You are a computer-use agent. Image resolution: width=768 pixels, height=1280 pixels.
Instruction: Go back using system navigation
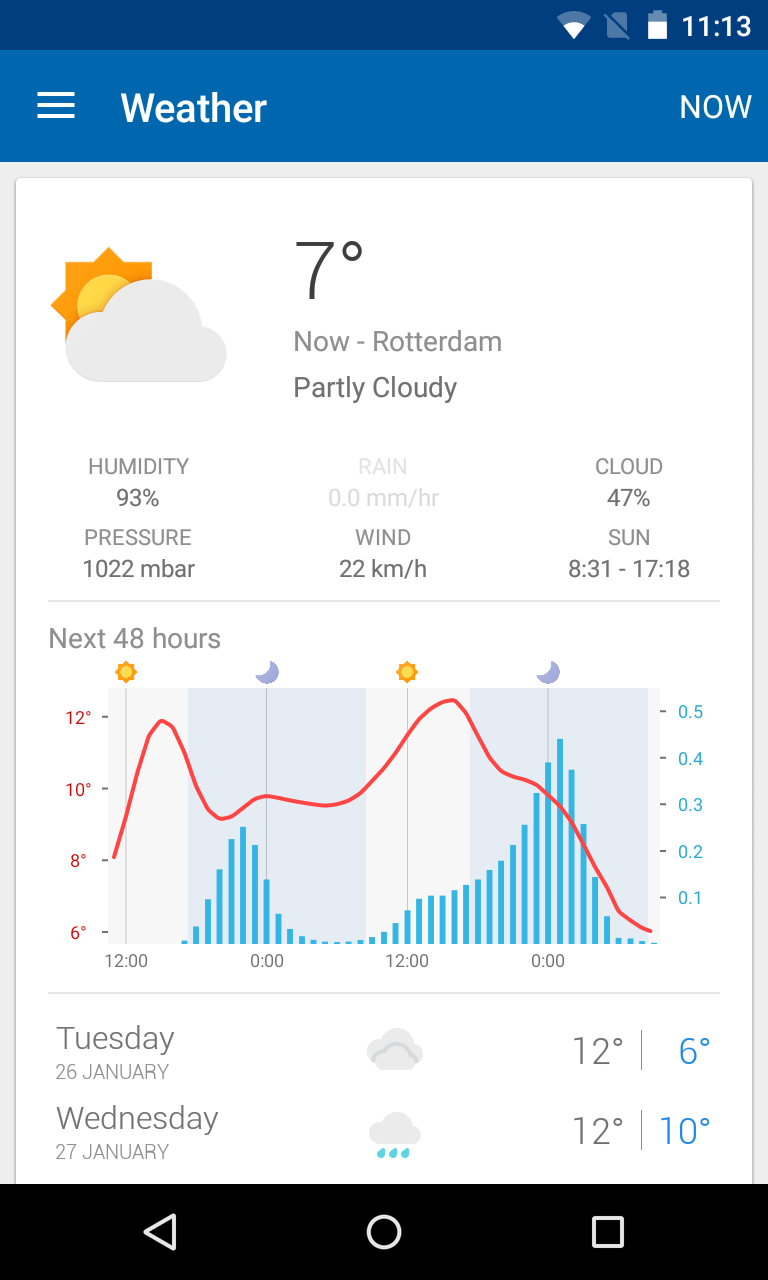point(160,1232)
